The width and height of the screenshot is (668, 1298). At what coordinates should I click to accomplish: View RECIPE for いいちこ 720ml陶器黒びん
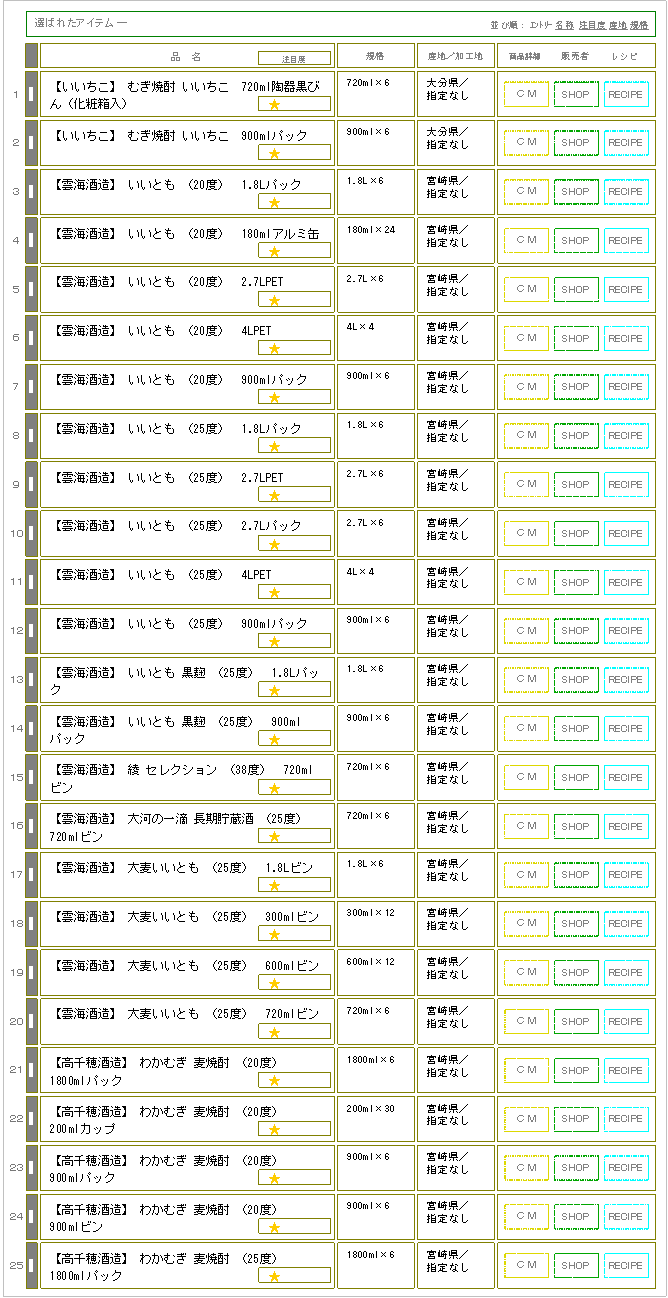(626, 94)
